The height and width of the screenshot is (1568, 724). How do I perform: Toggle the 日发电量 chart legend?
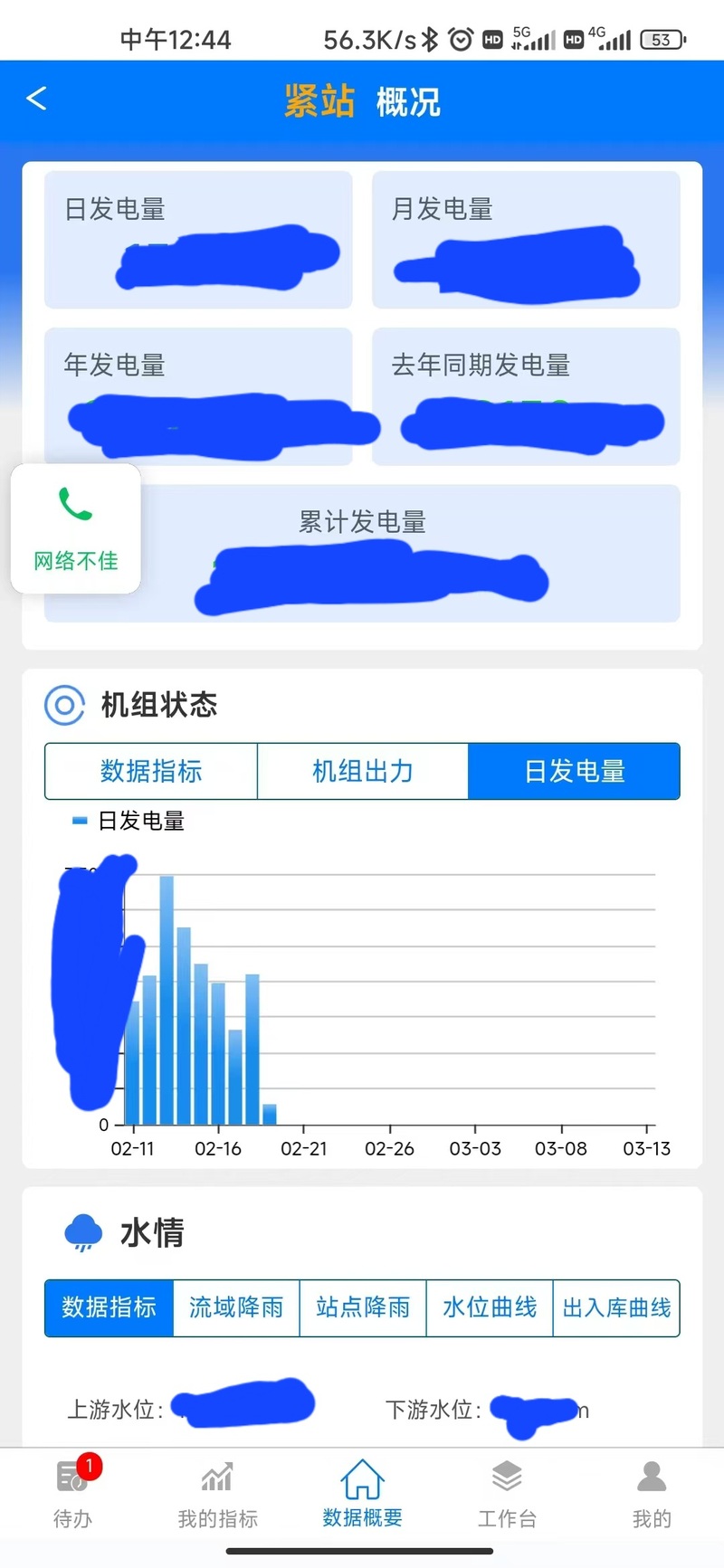coord(129,821)
